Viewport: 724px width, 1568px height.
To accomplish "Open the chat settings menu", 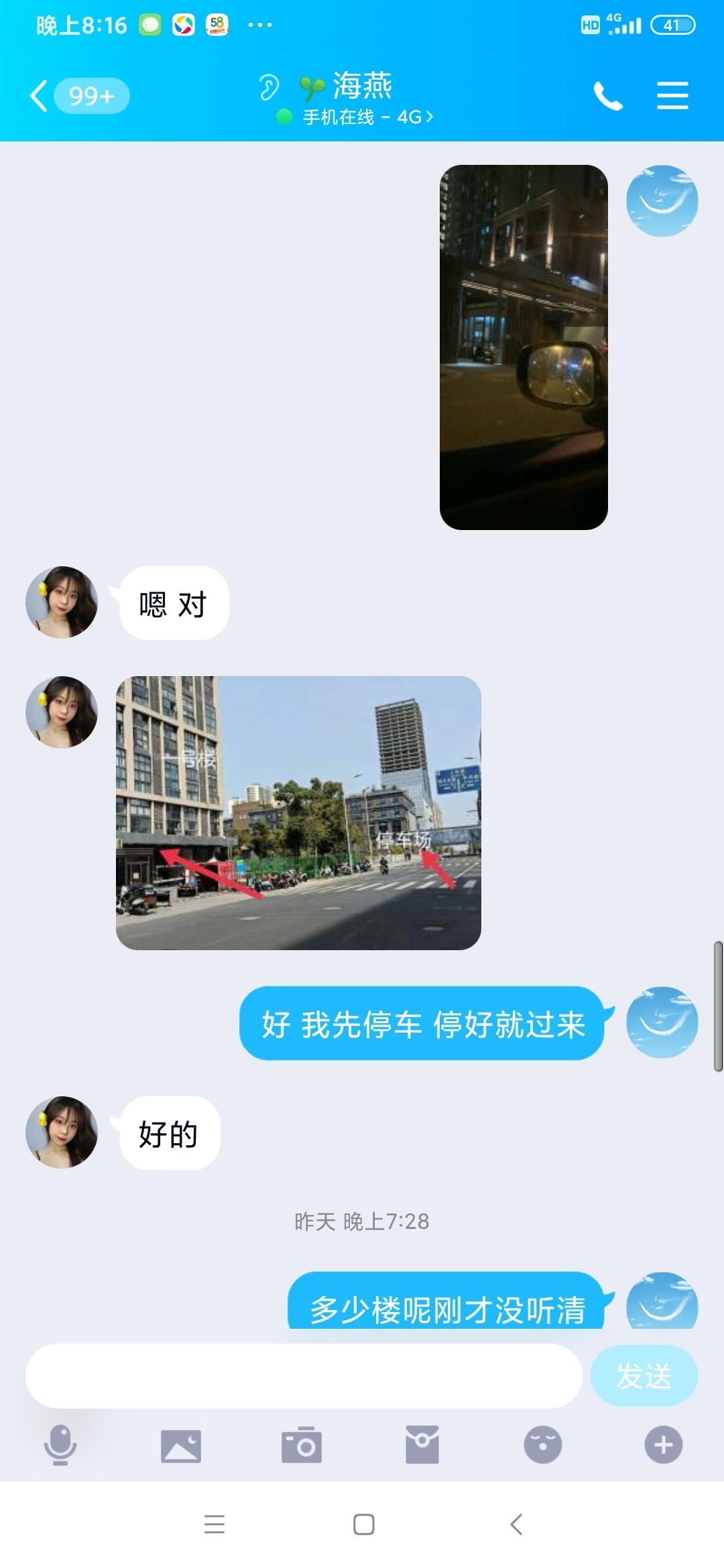I will pos(672,96).
